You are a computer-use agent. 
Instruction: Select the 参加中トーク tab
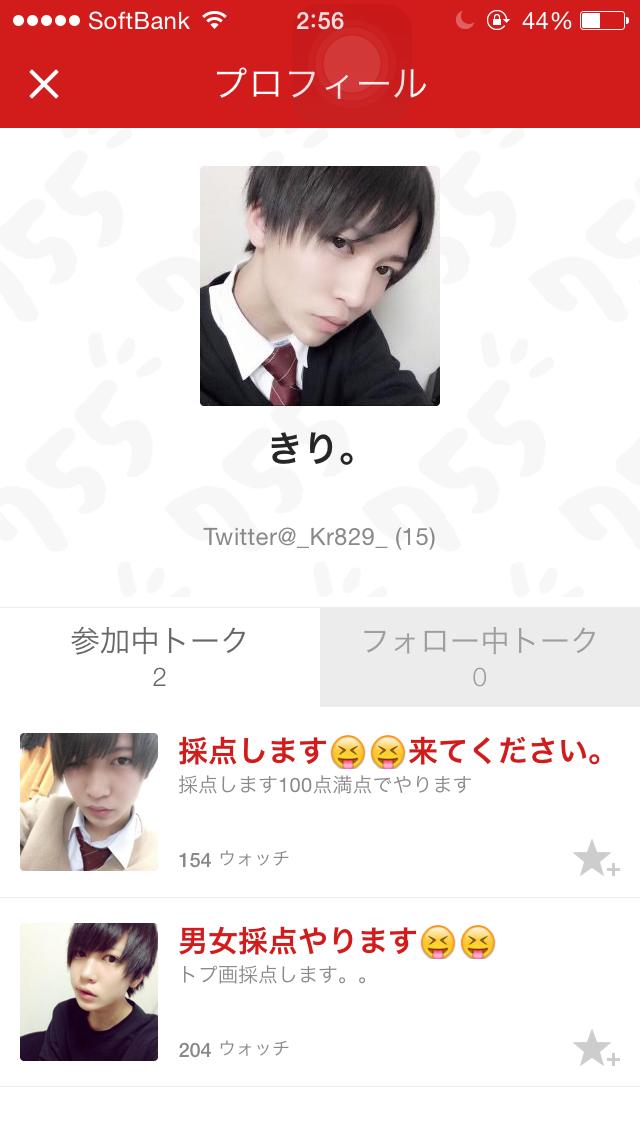160,656
